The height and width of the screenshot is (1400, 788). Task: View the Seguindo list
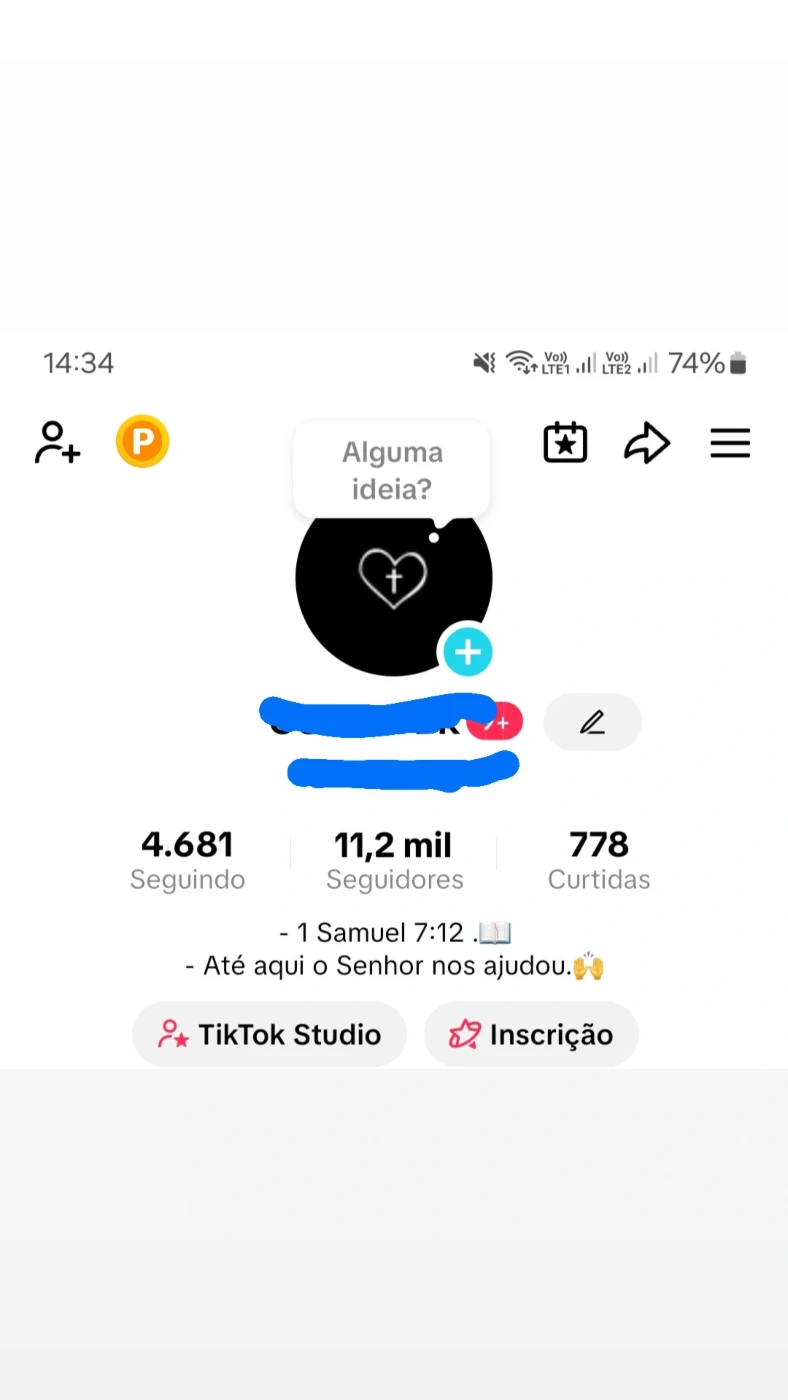click(x=187, y=861)
